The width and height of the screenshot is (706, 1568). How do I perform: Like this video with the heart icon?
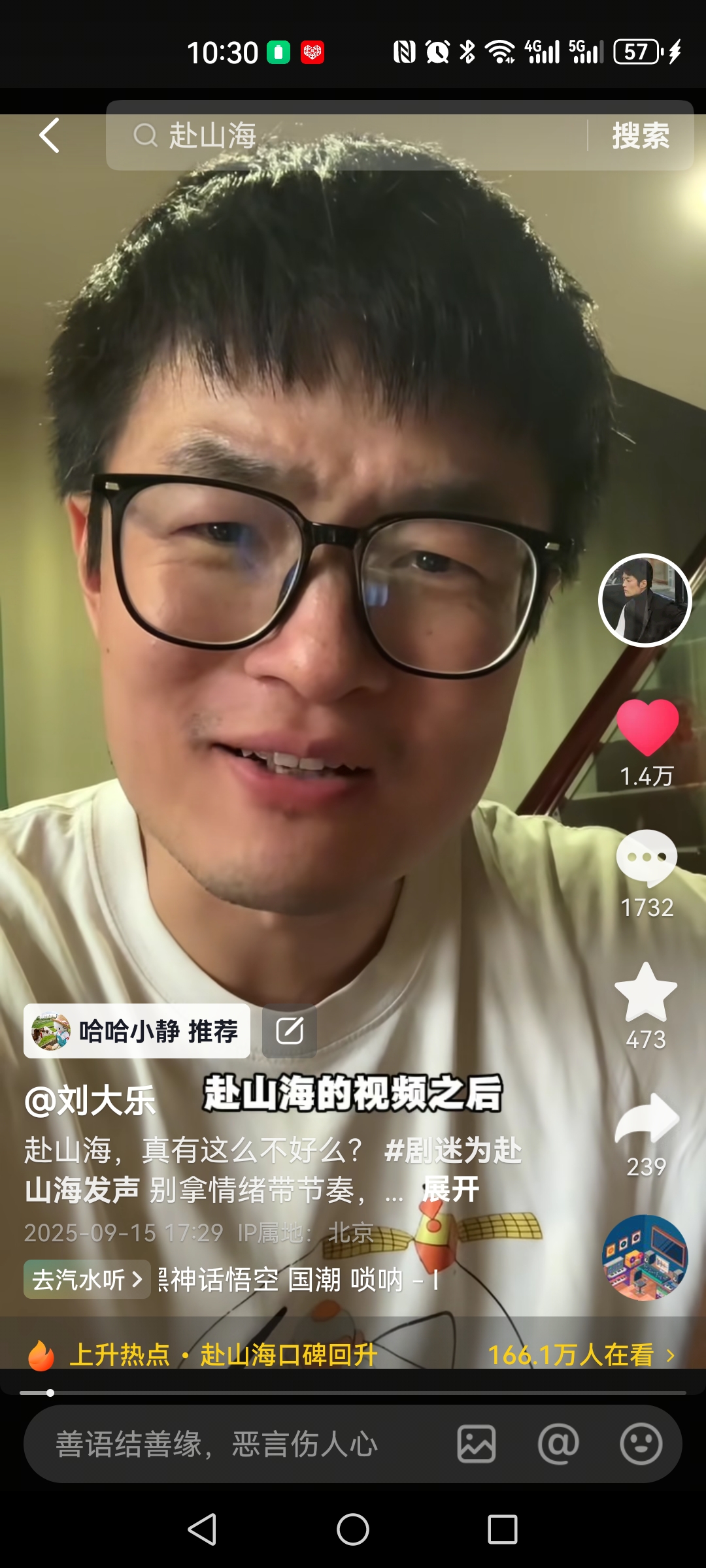click(647, 727)
